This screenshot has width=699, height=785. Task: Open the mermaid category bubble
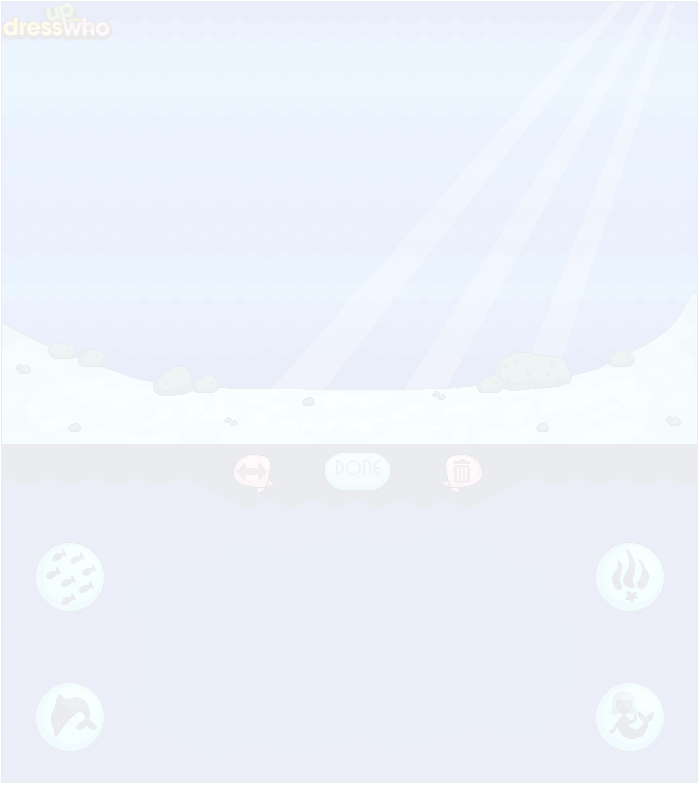click(630, 717)
